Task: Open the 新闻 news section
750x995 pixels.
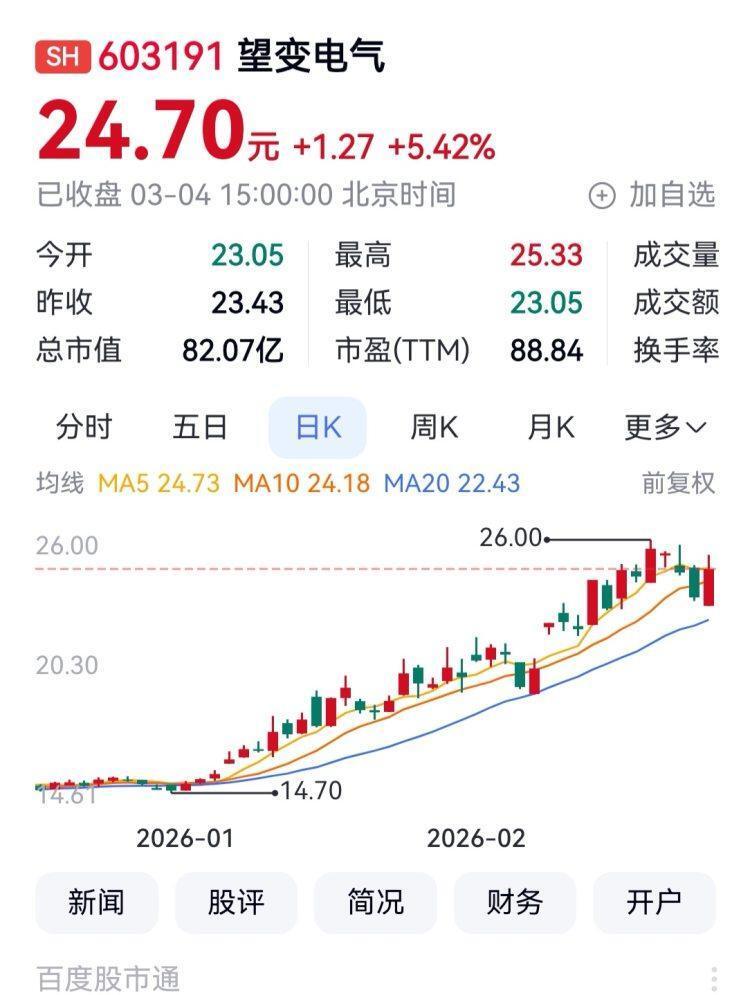Action: 95,902
